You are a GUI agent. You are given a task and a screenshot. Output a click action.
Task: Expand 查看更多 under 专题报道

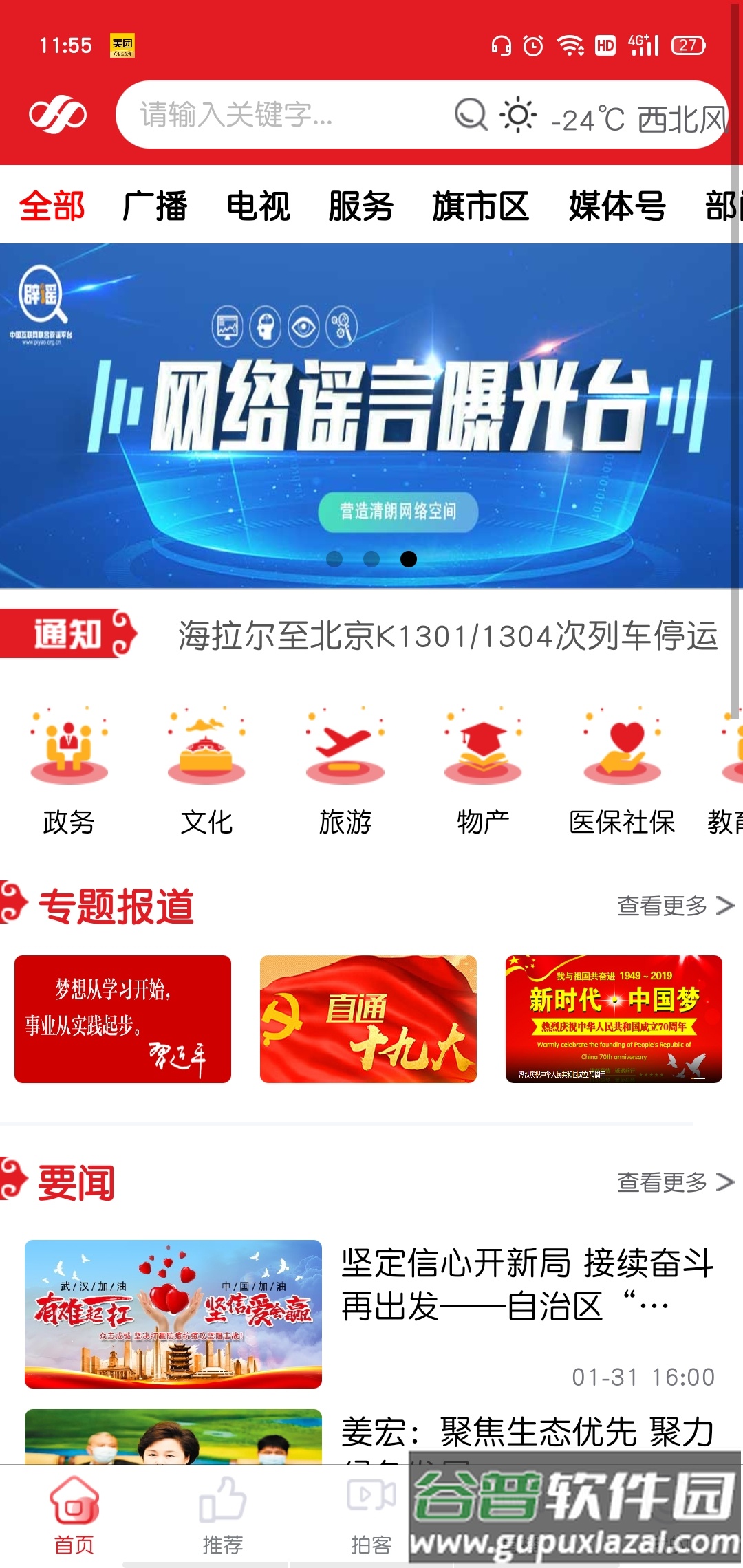(x=663, y=905)
